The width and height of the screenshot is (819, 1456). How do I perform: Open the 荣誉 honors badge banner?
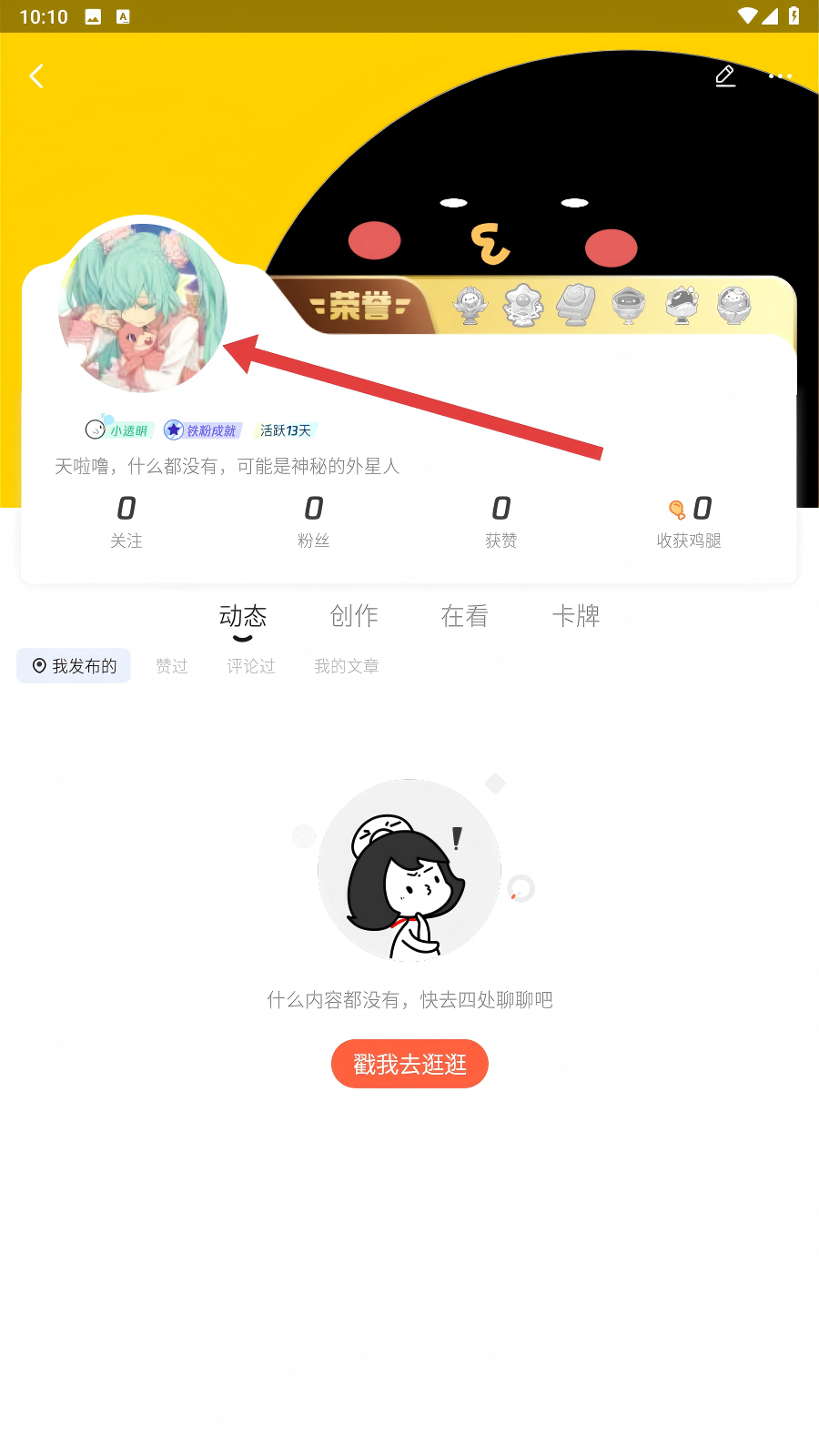click(x=532, y=306)
